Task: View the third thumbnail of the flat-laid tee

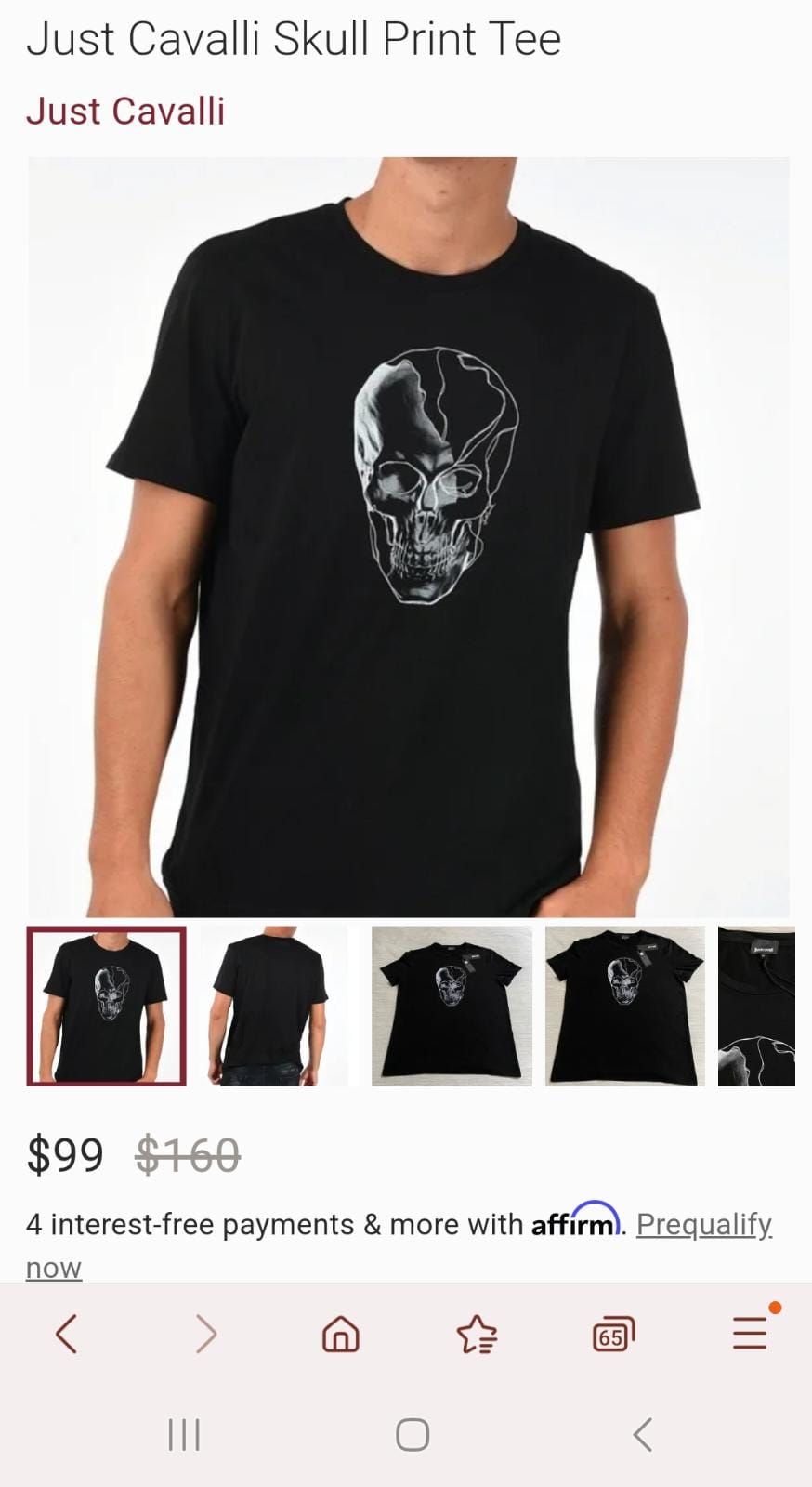Action: click(x=452, y=1006)
